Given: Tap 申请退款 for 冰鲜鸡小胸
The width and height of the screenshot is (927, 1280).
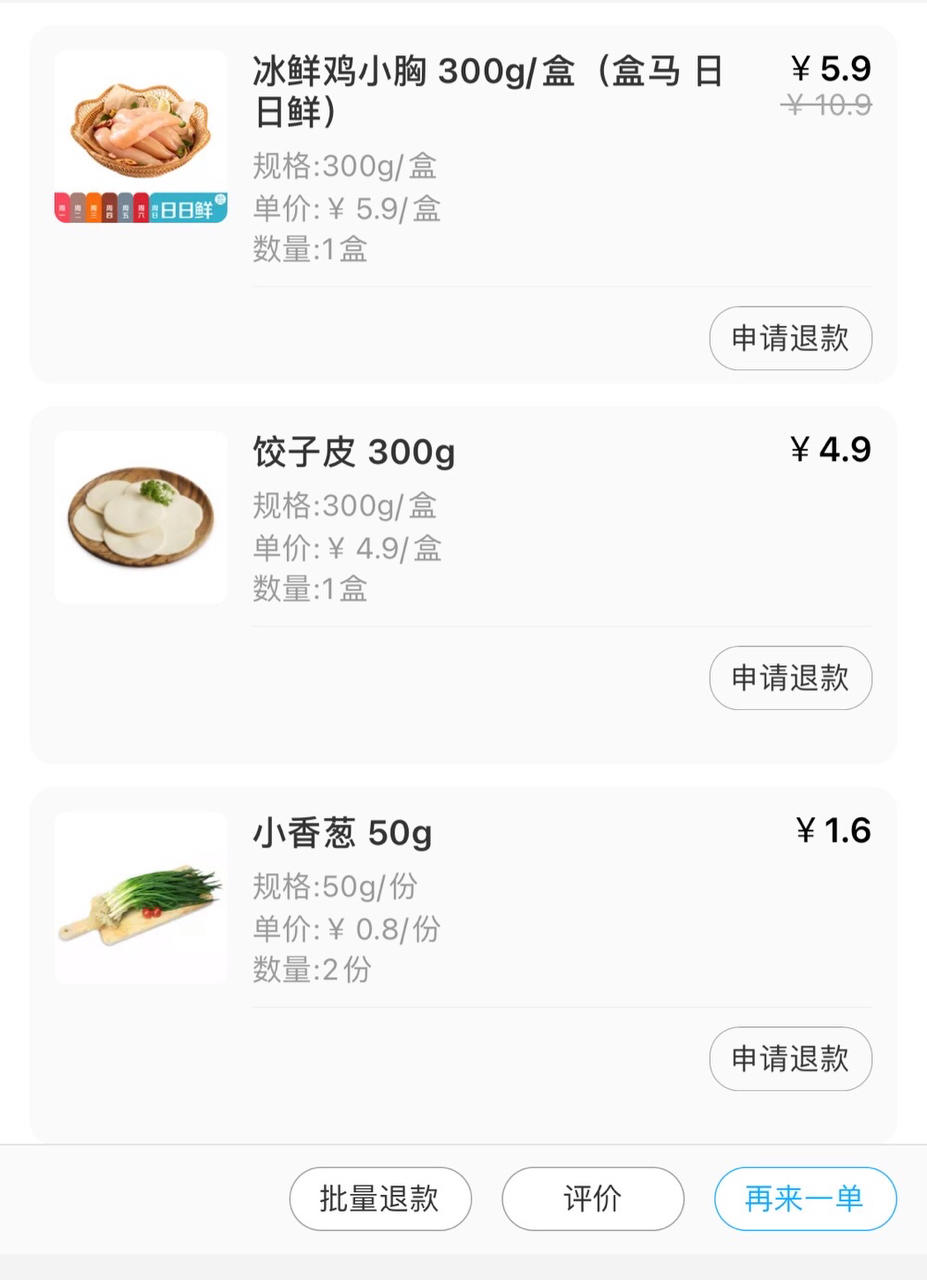Looking at the screenshot, I should click(790, 338).
